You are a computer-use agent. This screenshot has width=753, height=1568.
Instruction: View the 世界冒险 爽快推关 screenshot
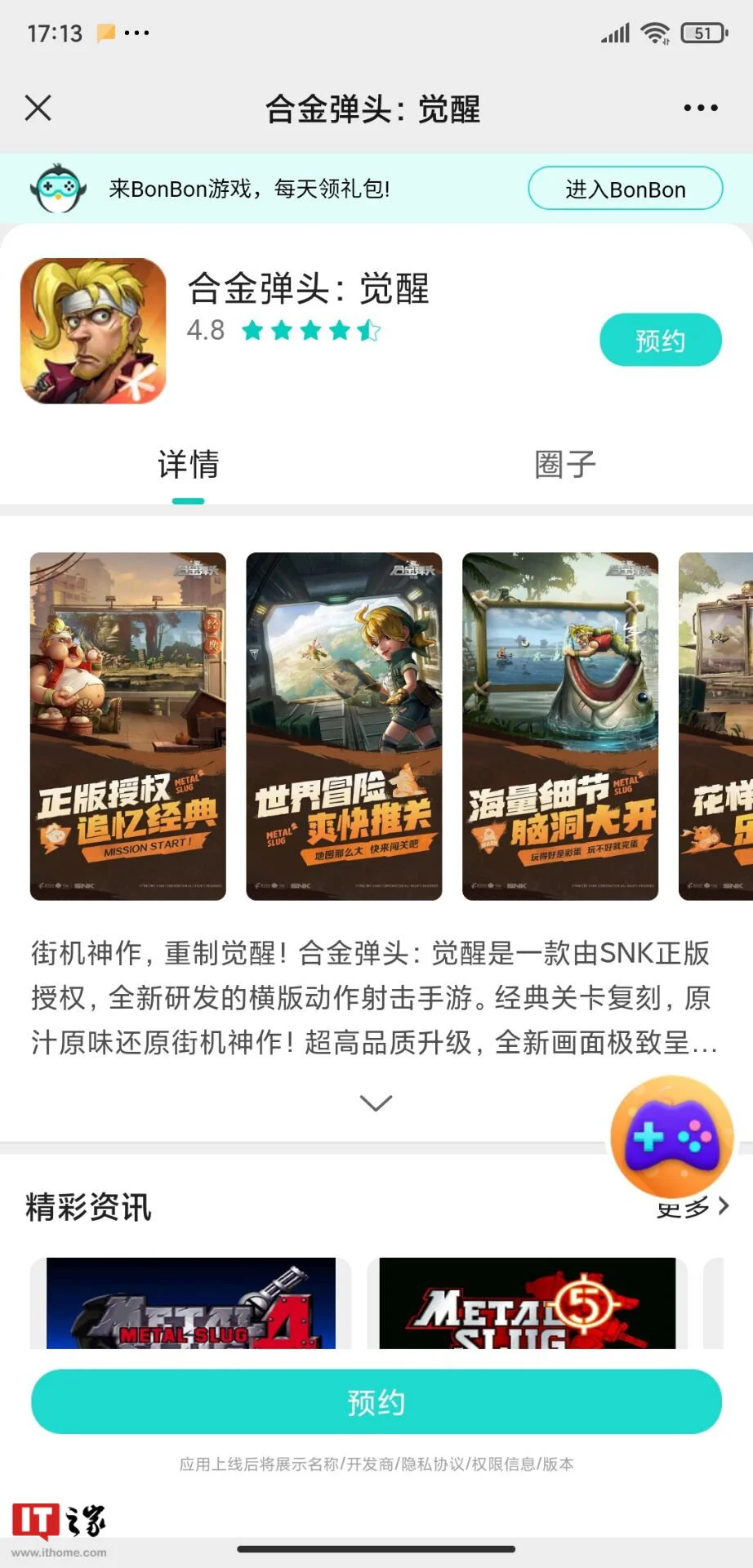pos(344,726)
